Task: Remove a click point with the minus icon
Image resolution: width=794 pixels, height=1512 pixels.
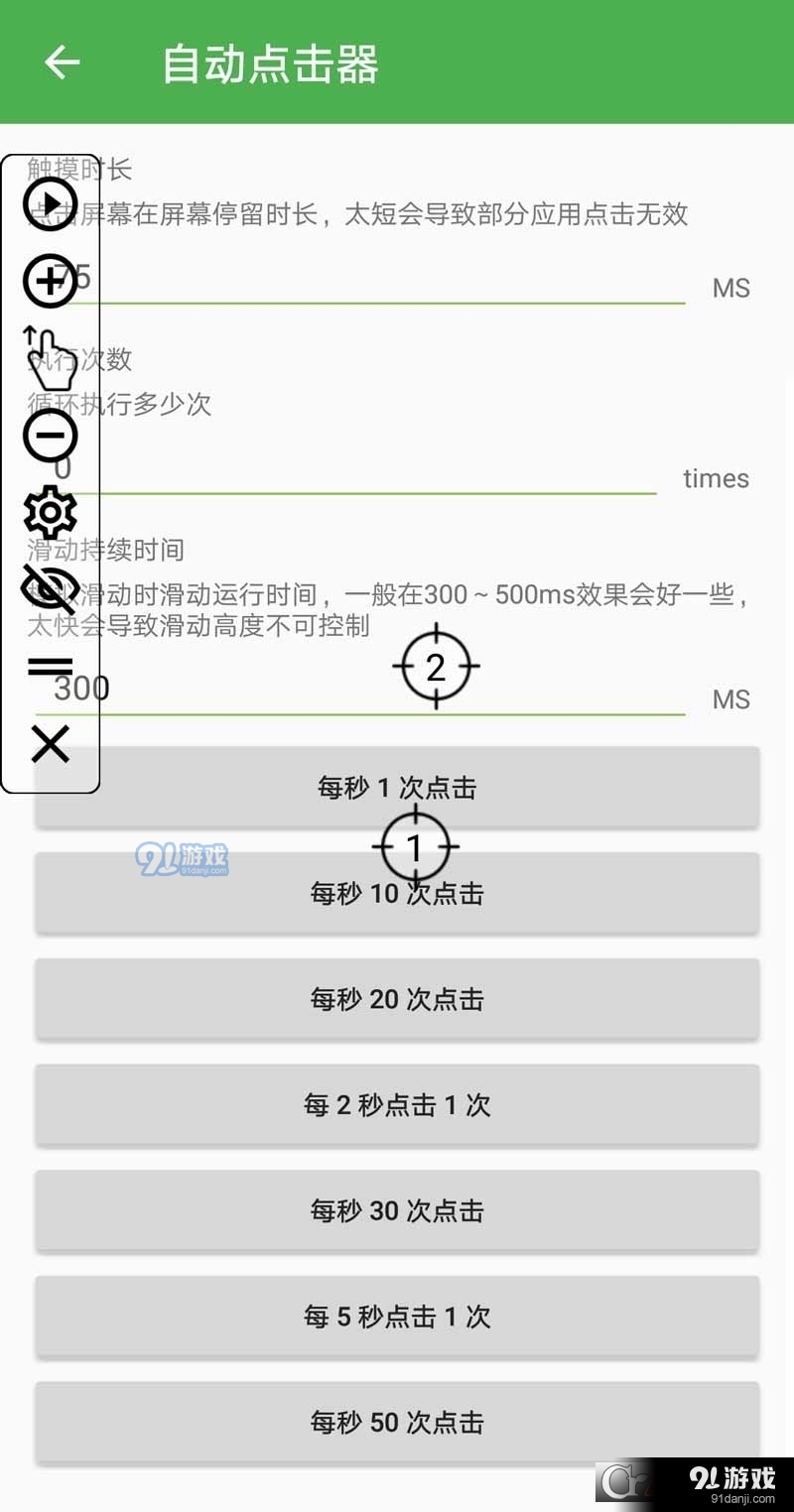Action: [48, 434]
